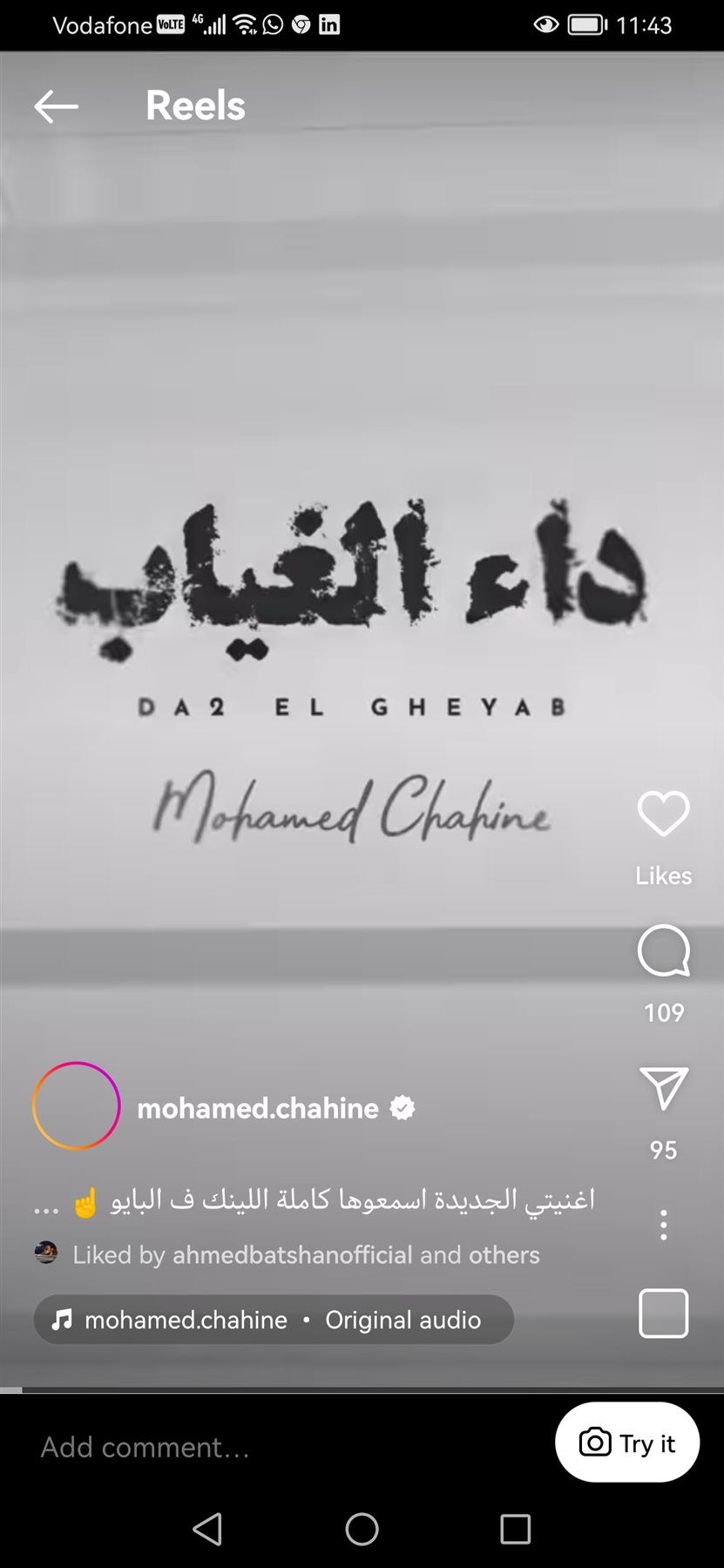The width and height of the screenshot is (724, 1568).
Task: Share the reel via paper plane
Action: [663, 1089]
